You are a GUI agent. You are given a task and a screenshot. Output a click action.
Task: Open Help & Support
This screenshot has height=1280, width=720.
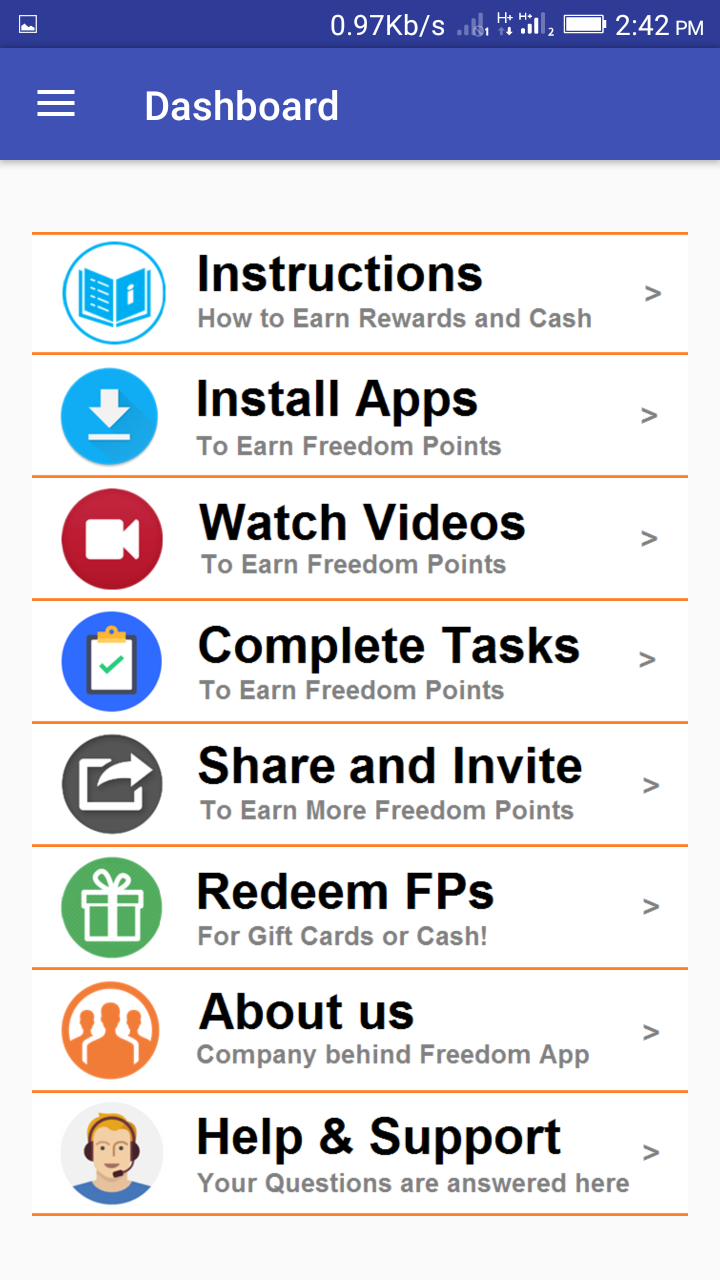tap(360, 1153)
